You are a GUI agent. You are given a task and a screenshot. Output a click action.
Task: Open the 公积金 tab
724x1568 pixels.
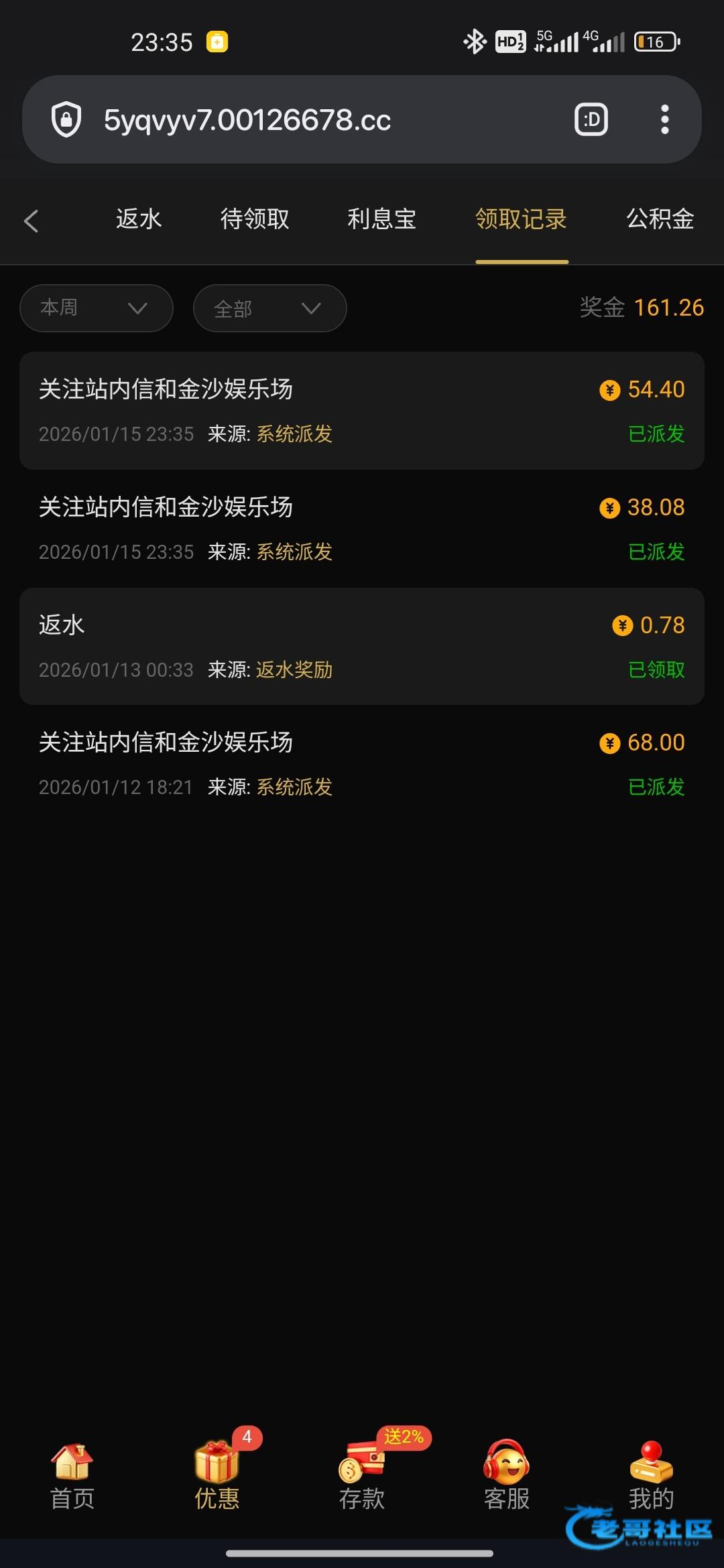660,219
